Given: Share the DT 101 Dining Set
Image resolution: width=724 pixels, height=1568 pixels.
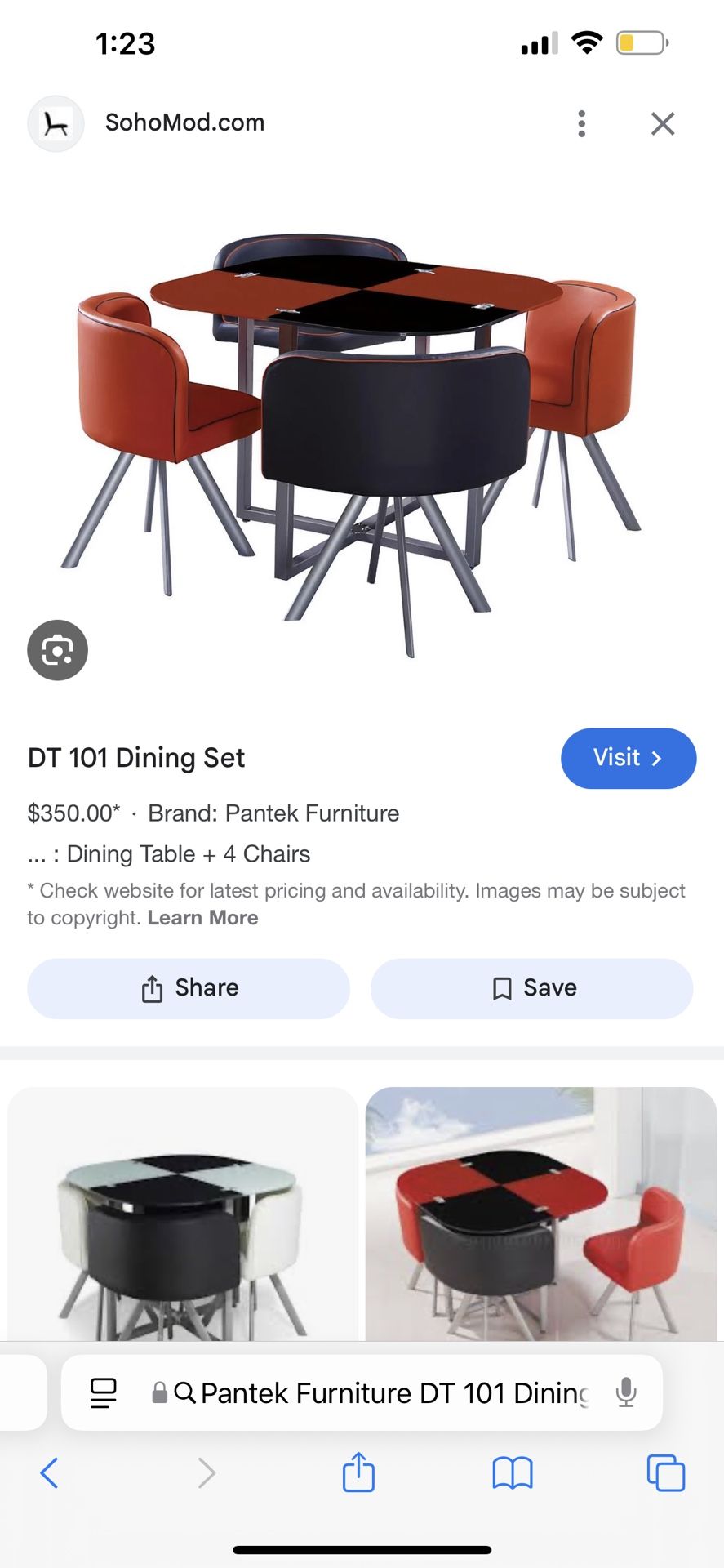Looking at the screenshot, I should pos(189,988).
